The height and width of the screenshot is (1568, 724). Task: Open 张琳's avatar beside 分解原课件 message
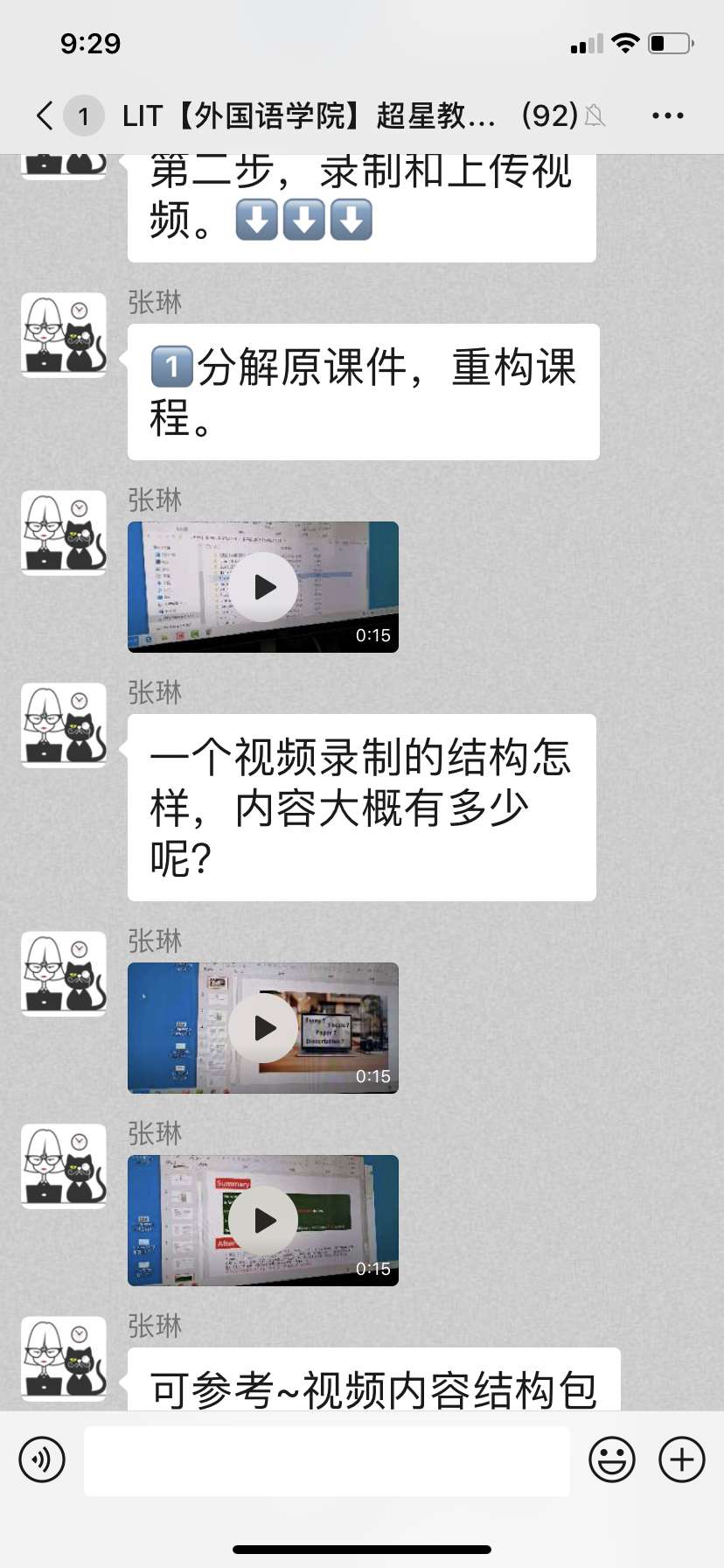pyautogui.click(x=64, y=335)
